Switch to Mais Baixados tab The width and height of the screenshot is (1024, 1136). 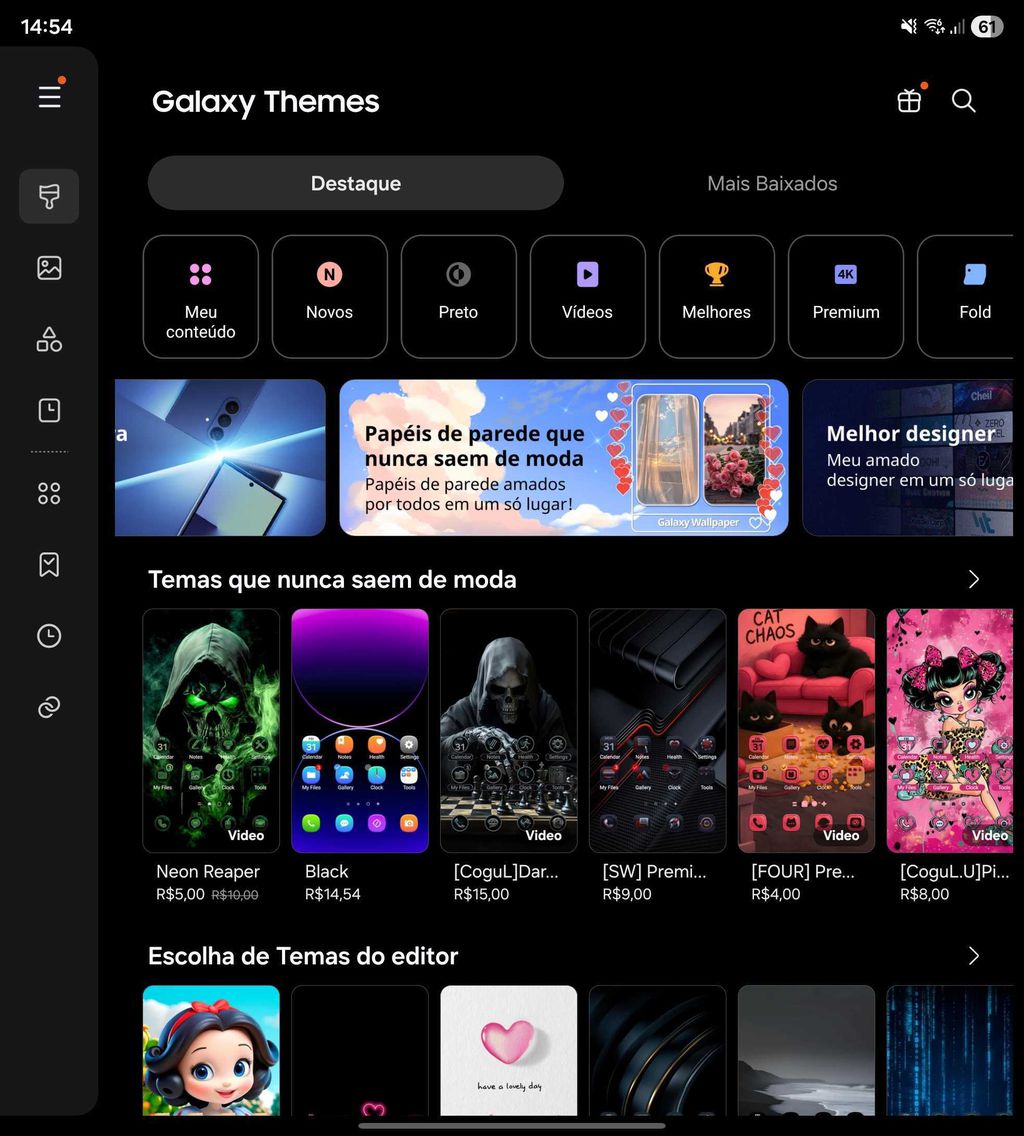coord(772,183)
